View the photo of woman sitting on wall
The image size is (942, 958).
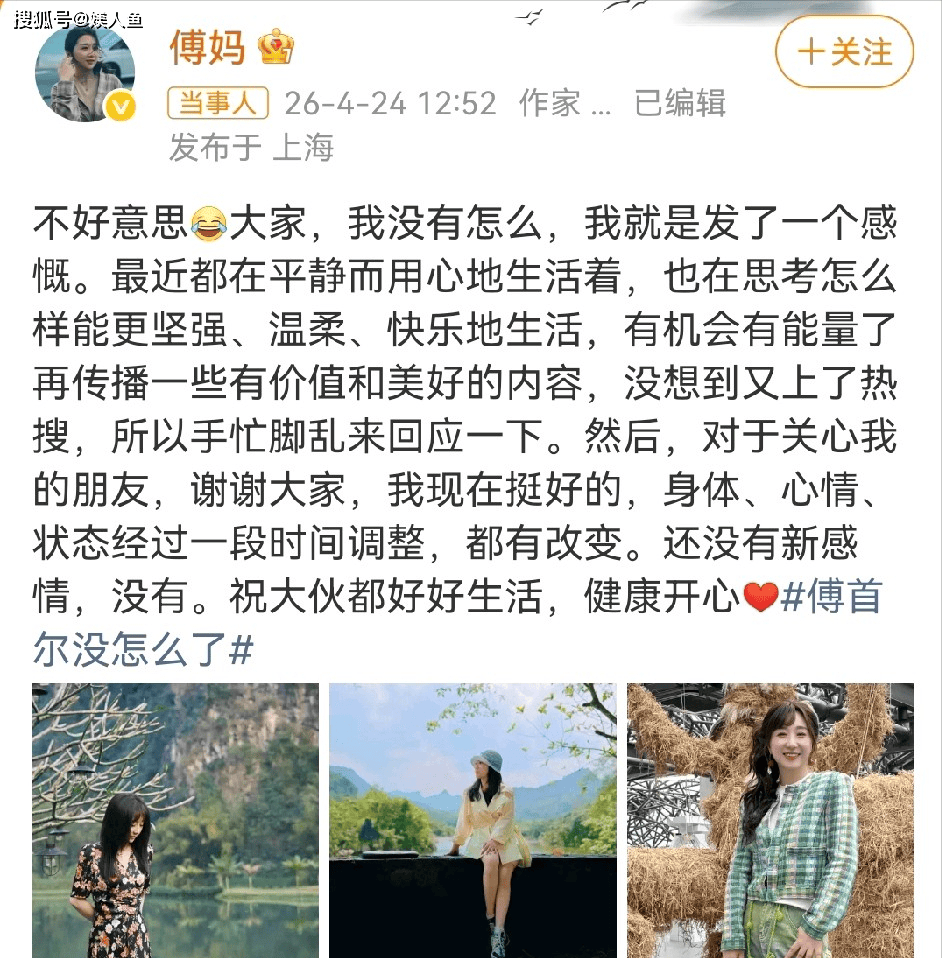point(472,820)
